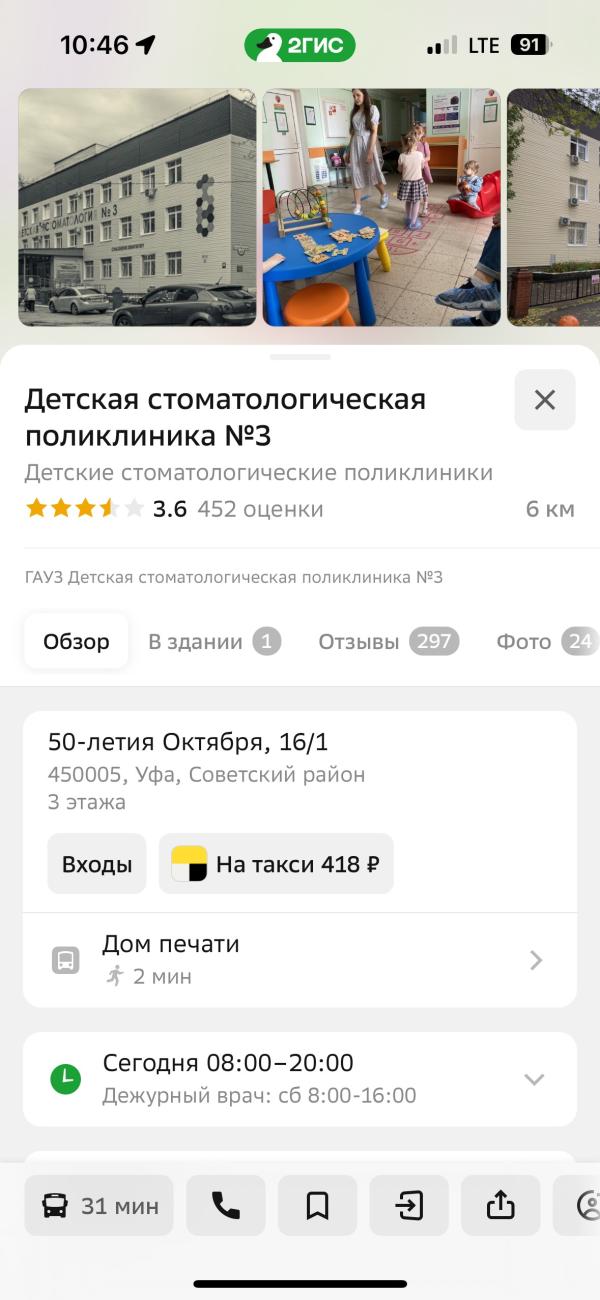Open the Отзывы tab
This screenshot has height=1300, width=600.
coord(388,642)
